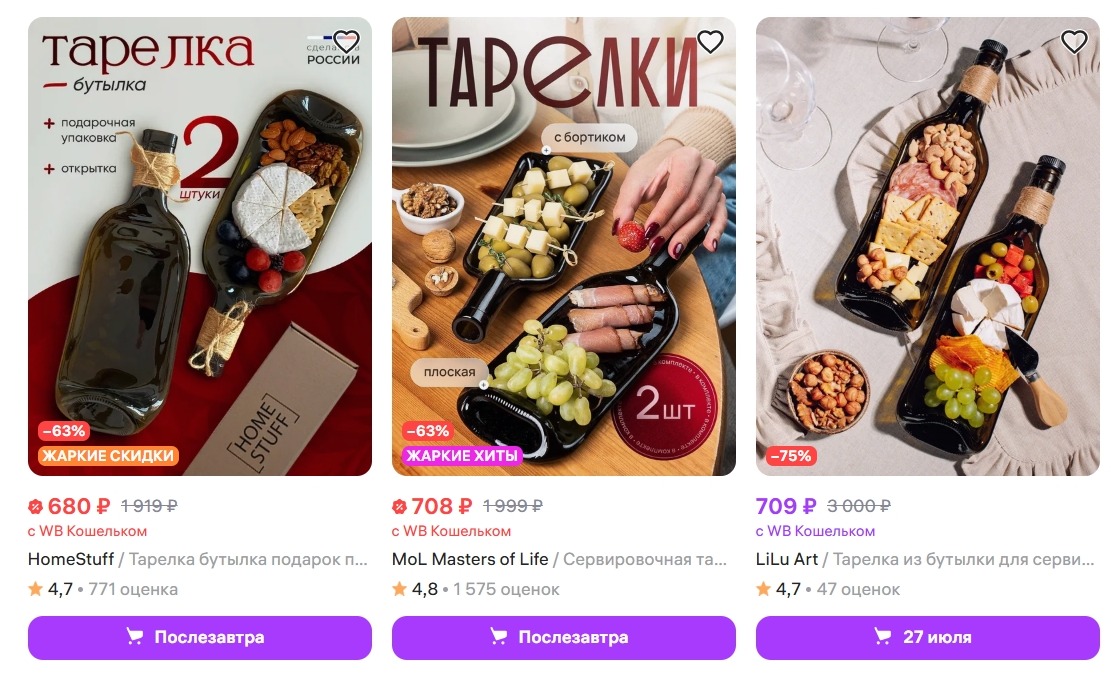Favorite the MoL Masters of Life plates
The height and width of the screenshot is (677, 1111).
tap(710, 42)
